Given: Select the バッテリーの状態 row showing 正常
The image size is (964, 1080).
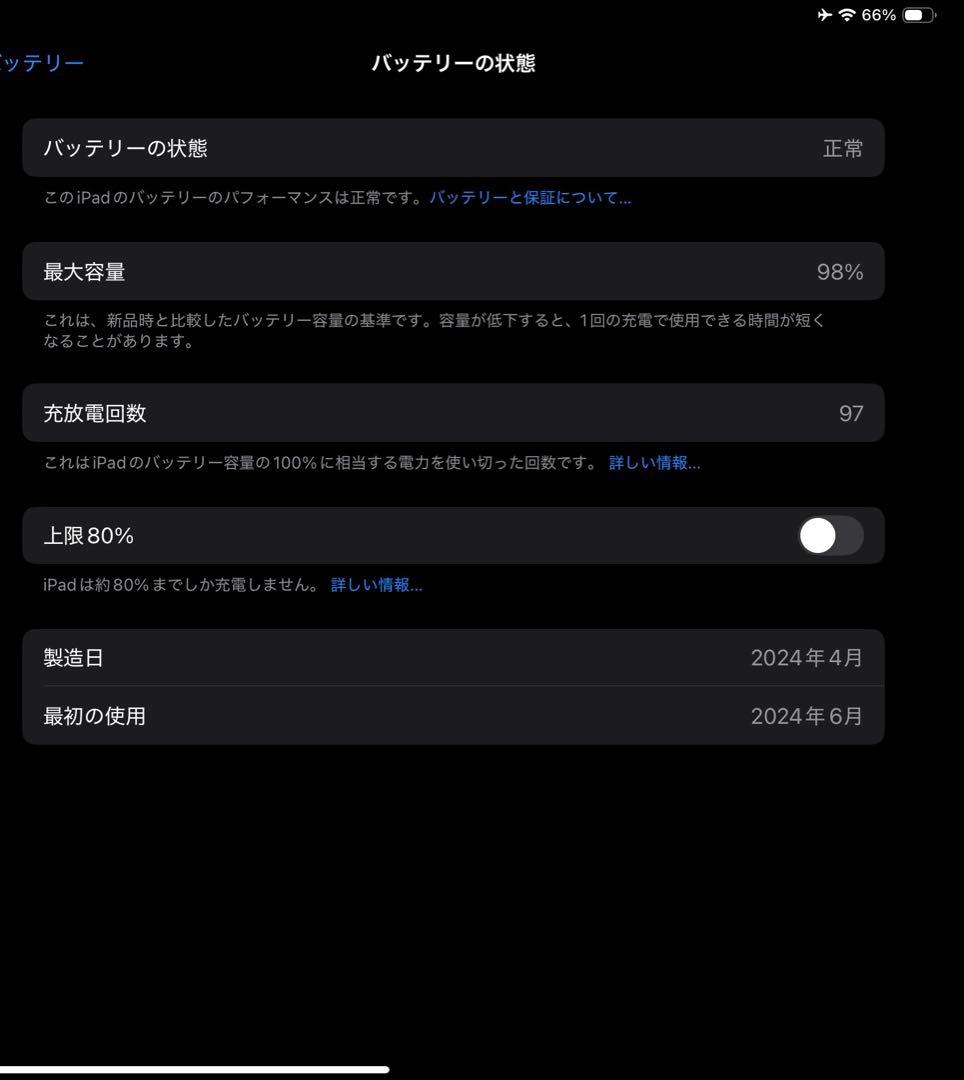Looking at the screenshot, I should point(453,147).
